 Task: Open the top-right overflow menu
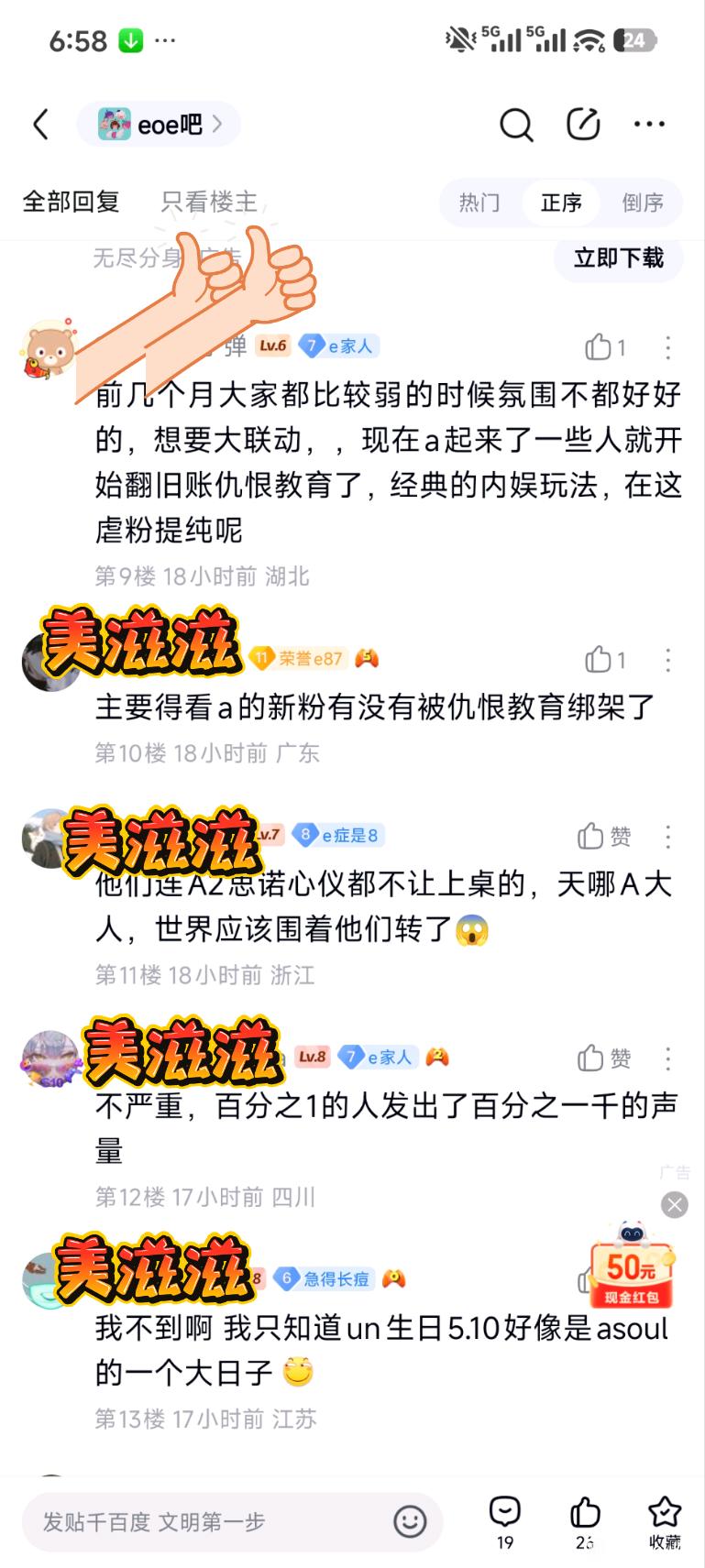(649, 124)
